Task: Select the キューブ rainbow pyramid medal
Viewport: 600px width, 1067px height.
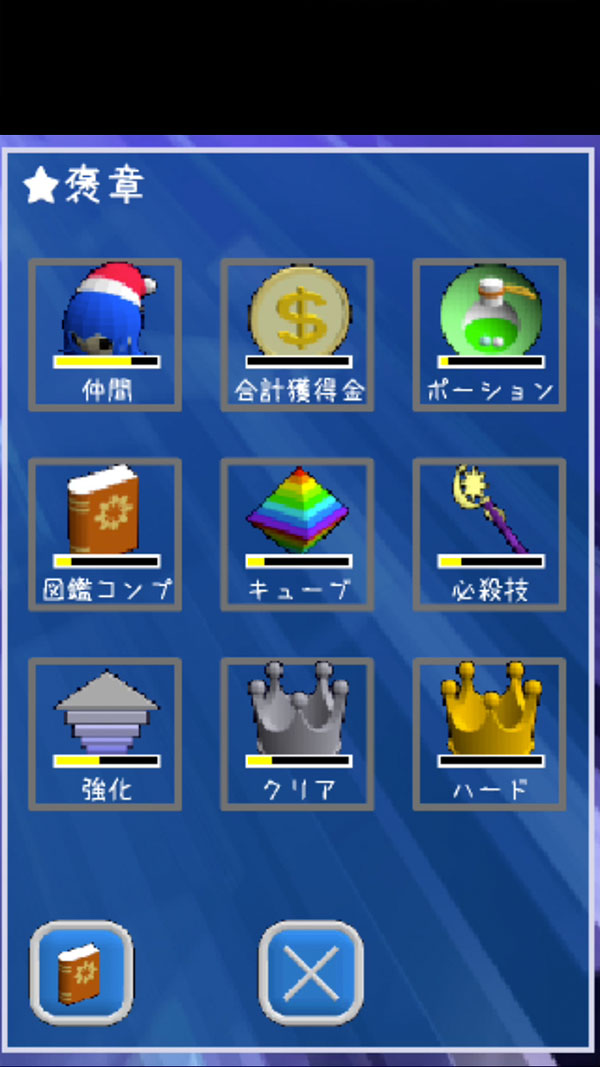Action: point(297,534)
